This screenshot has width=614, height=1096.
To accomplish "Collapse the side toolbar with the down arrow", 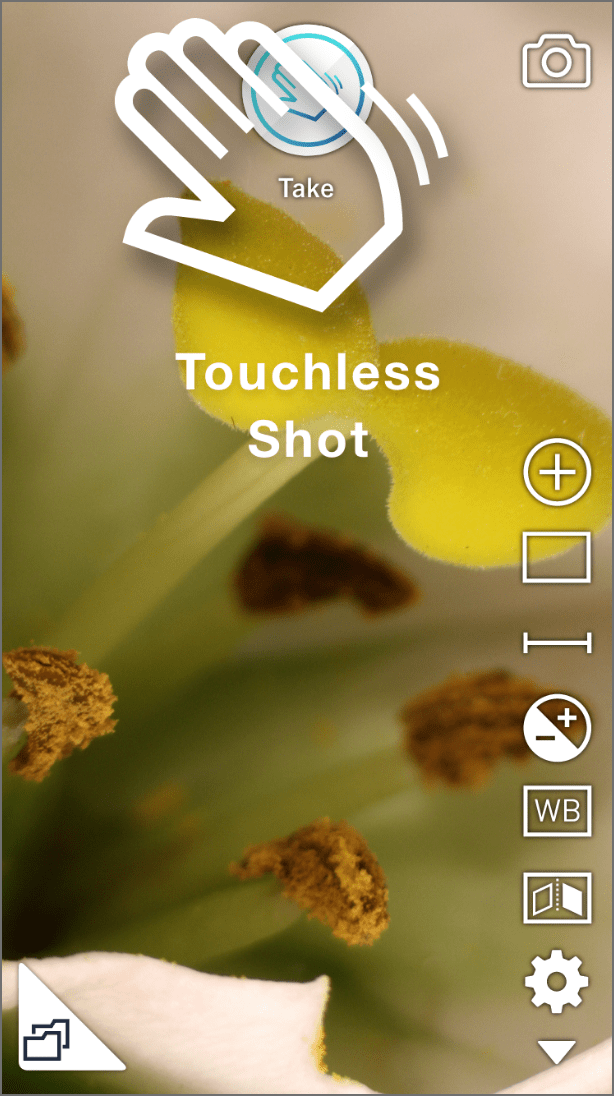I will point(557,1051).
